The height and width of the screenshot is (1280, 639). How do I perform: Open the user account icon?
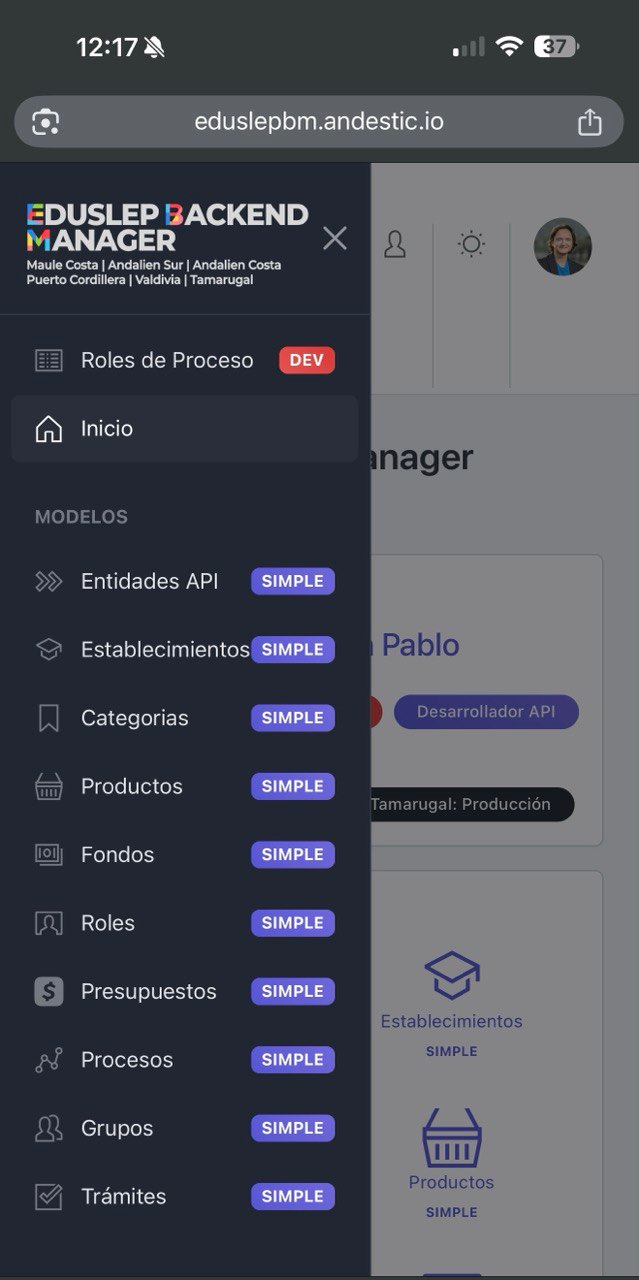pyautogui.click(x=395, y=244)
